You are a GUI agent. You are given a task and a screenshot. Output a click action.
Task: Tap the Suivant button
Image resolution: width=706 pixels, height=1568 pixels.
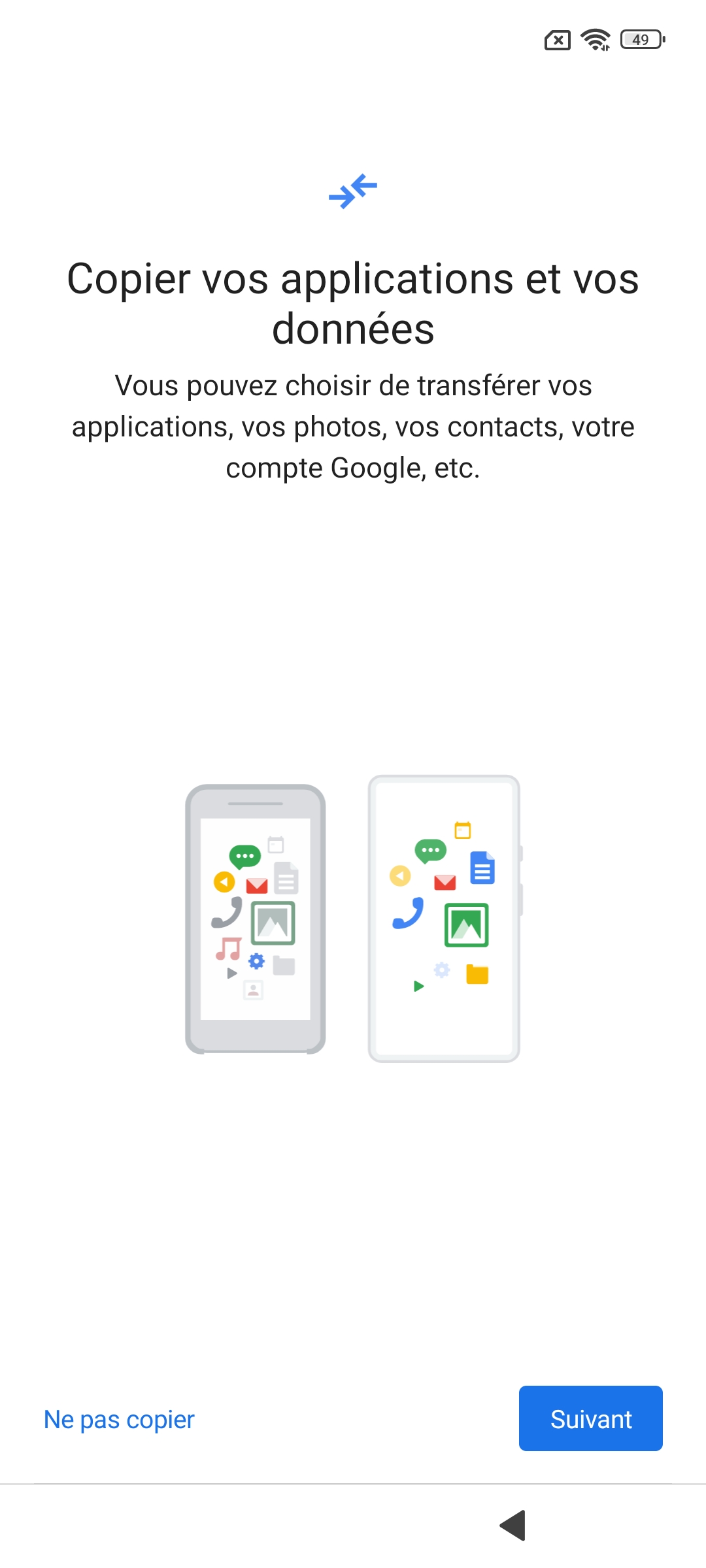pos(590,1418)
